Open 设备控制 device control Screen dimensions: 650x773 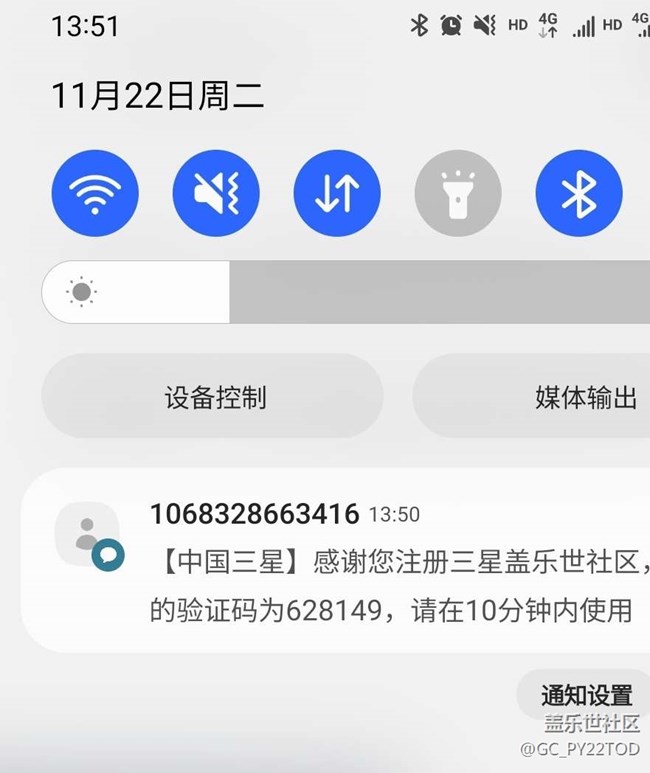pyautogui.click(x=213, y=396)
